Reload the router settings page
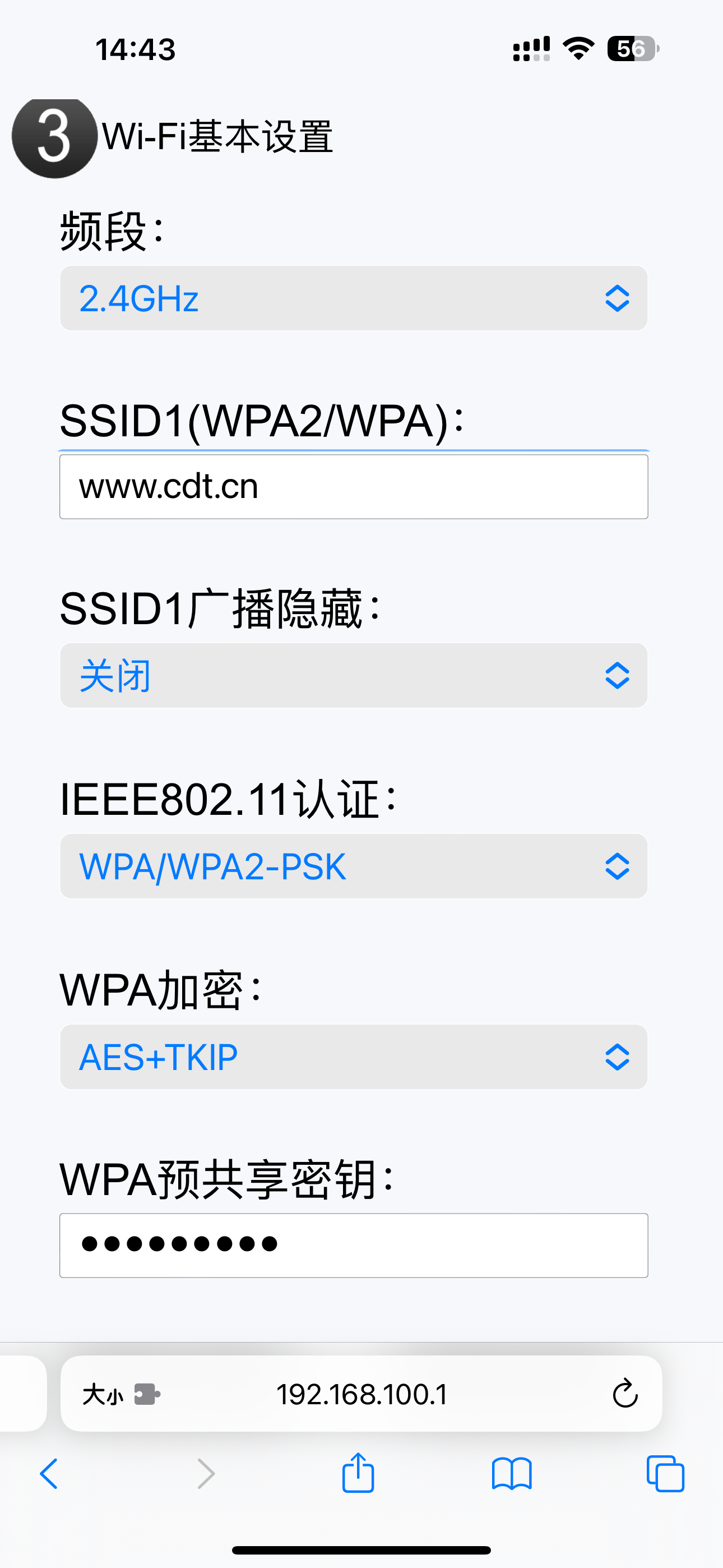This screenshot has width=723, height=1568. point(624,1394)
